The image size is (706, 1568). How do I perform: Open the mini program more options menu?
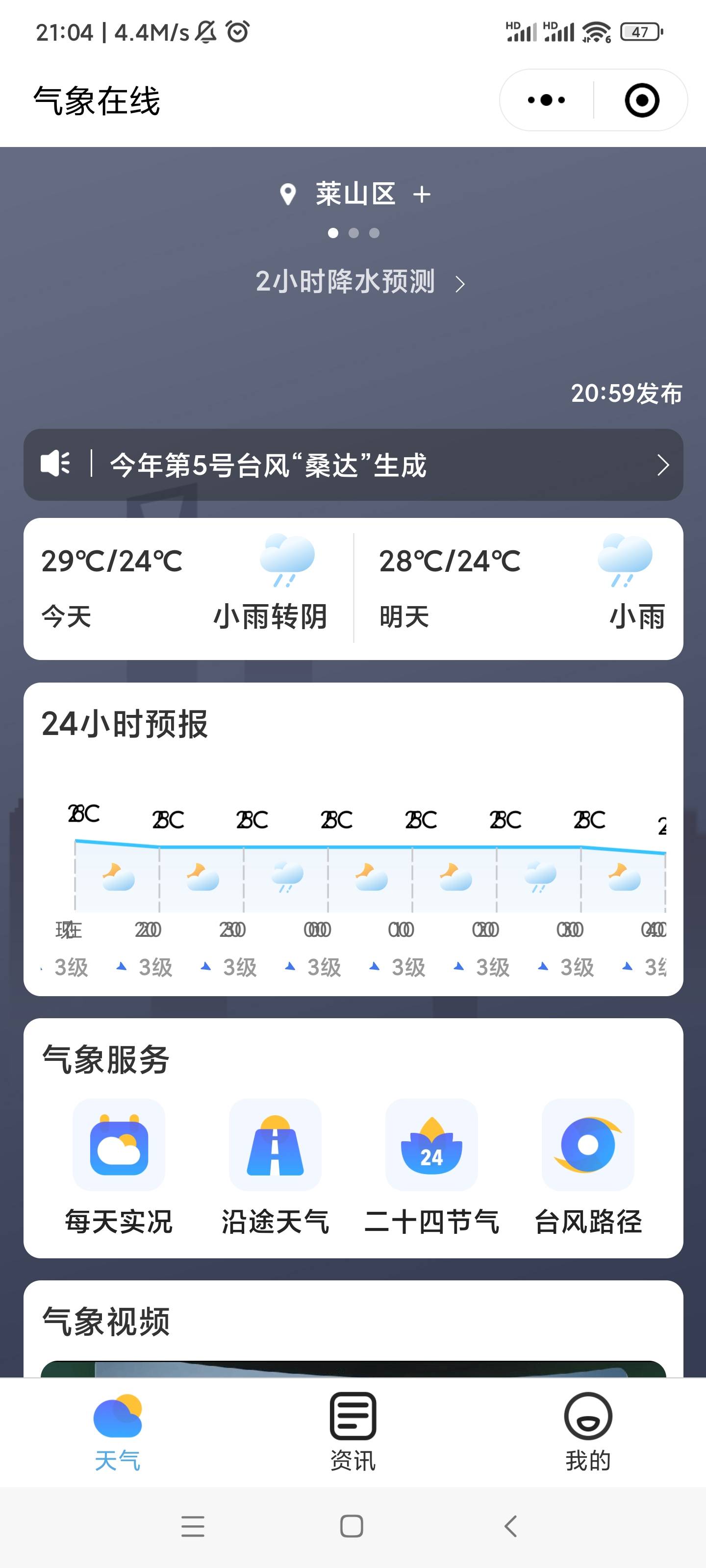point(546,100)
